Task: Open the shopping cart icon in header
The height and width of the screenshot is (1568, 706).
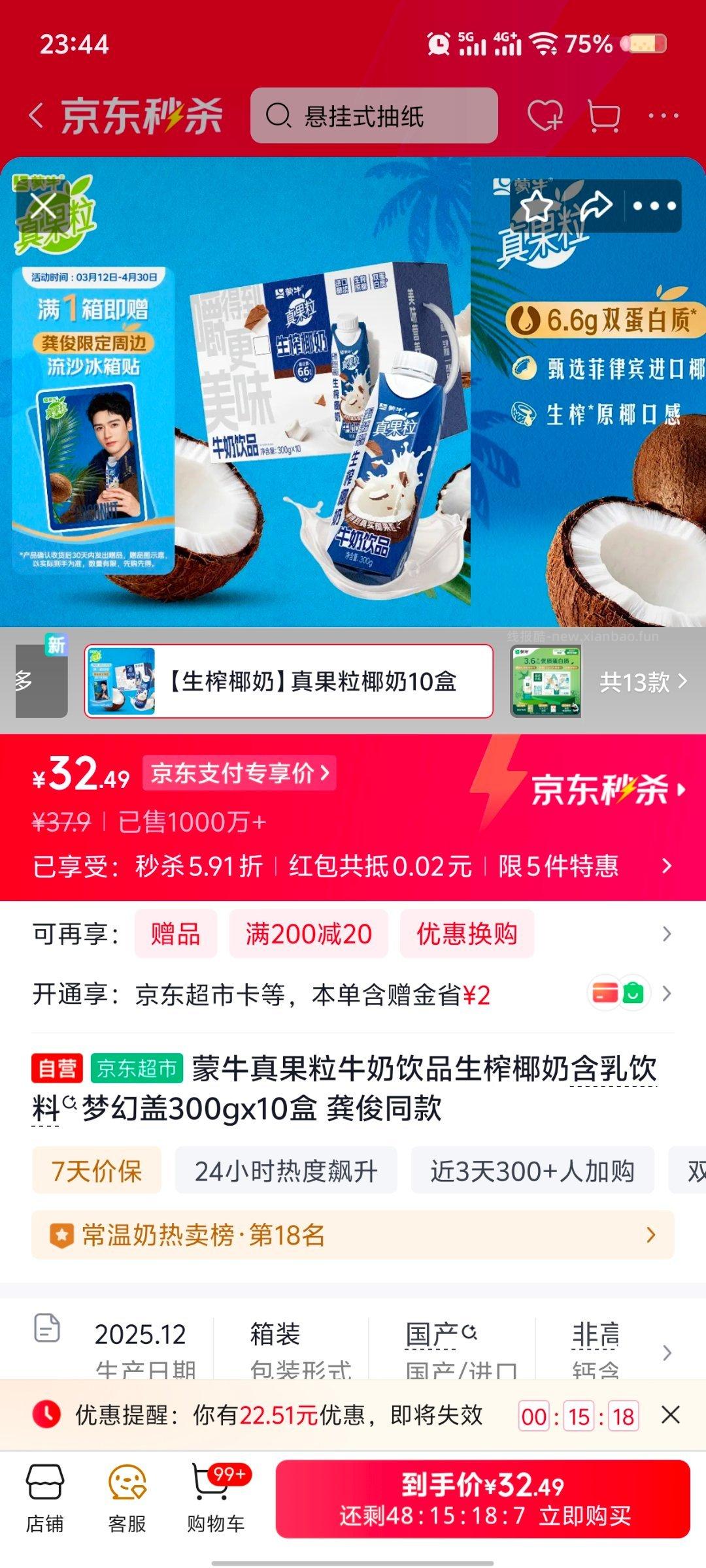Action: click(x=603, y=116)
